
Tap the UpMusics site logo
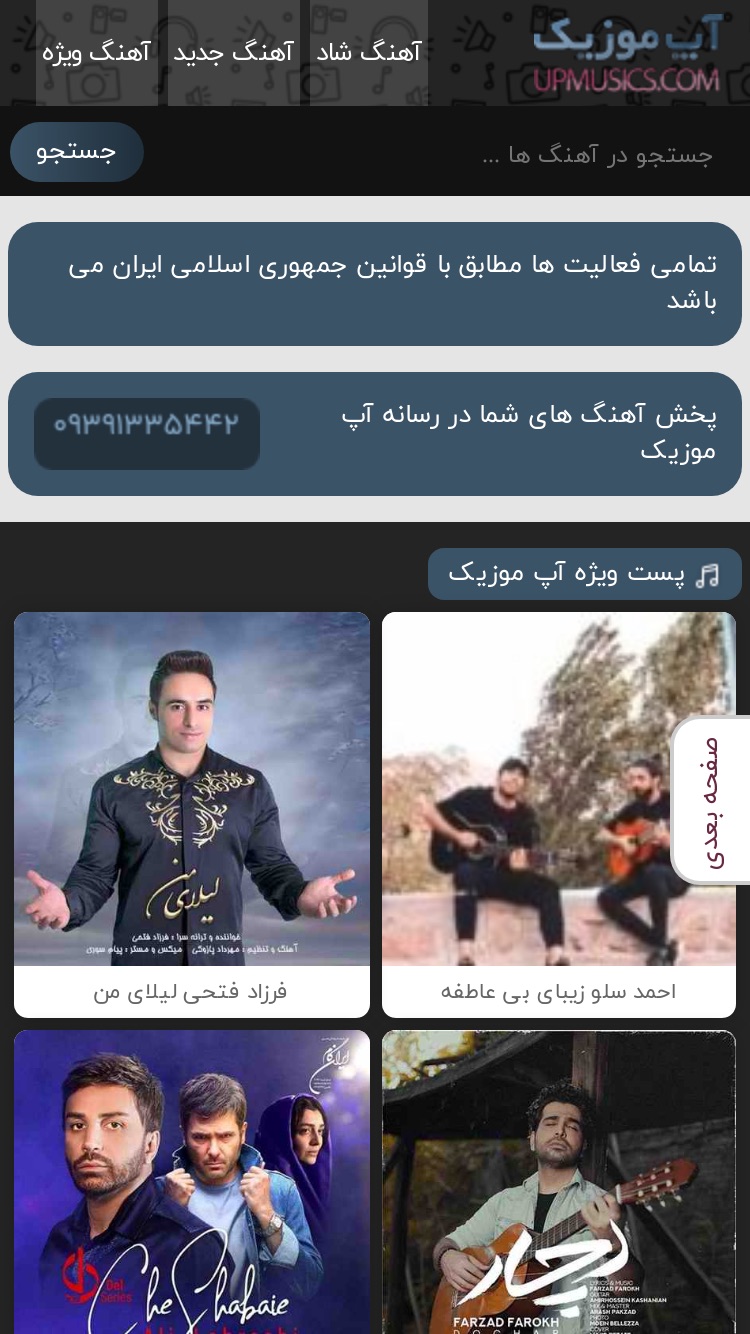(x=627, y=54)
